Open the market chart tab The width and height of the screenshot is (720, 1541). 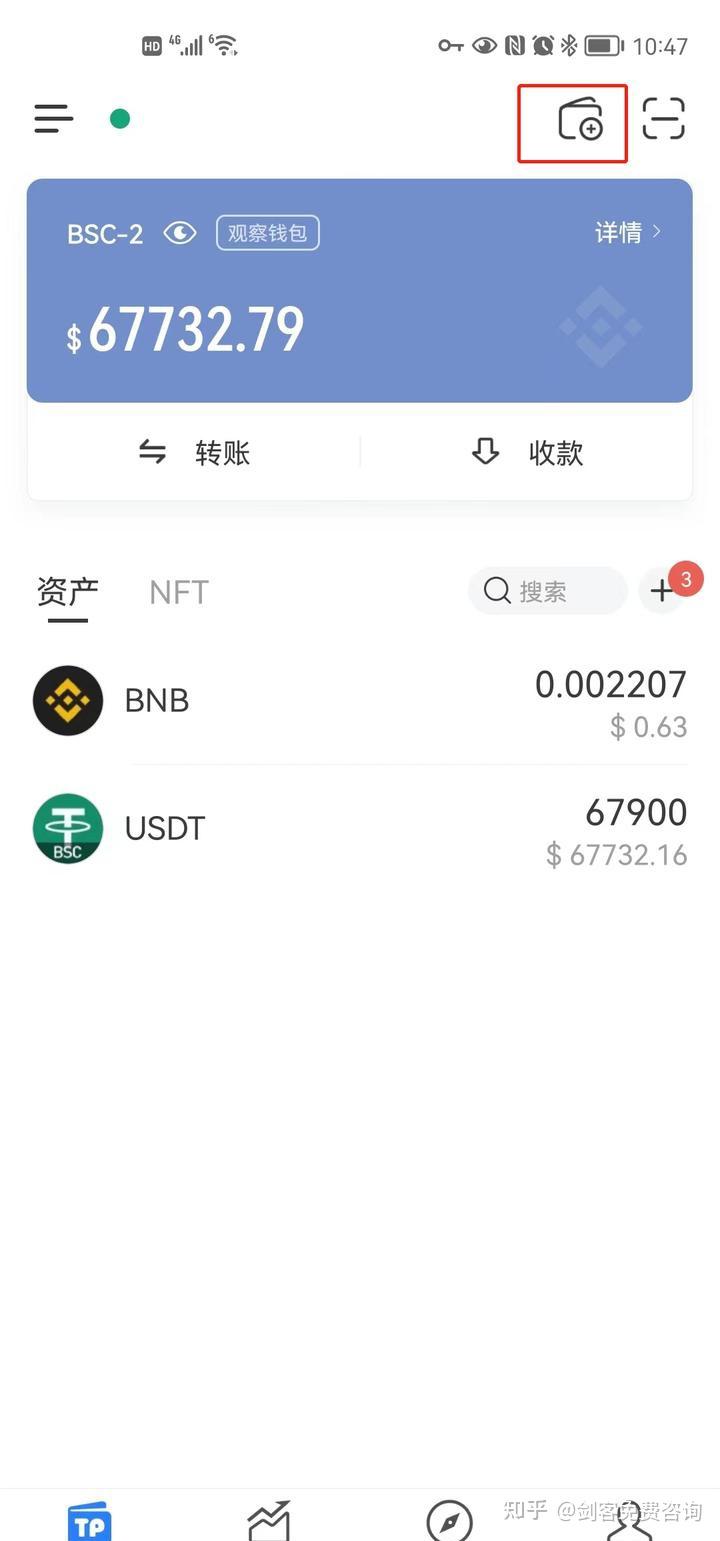[269, 1521]
